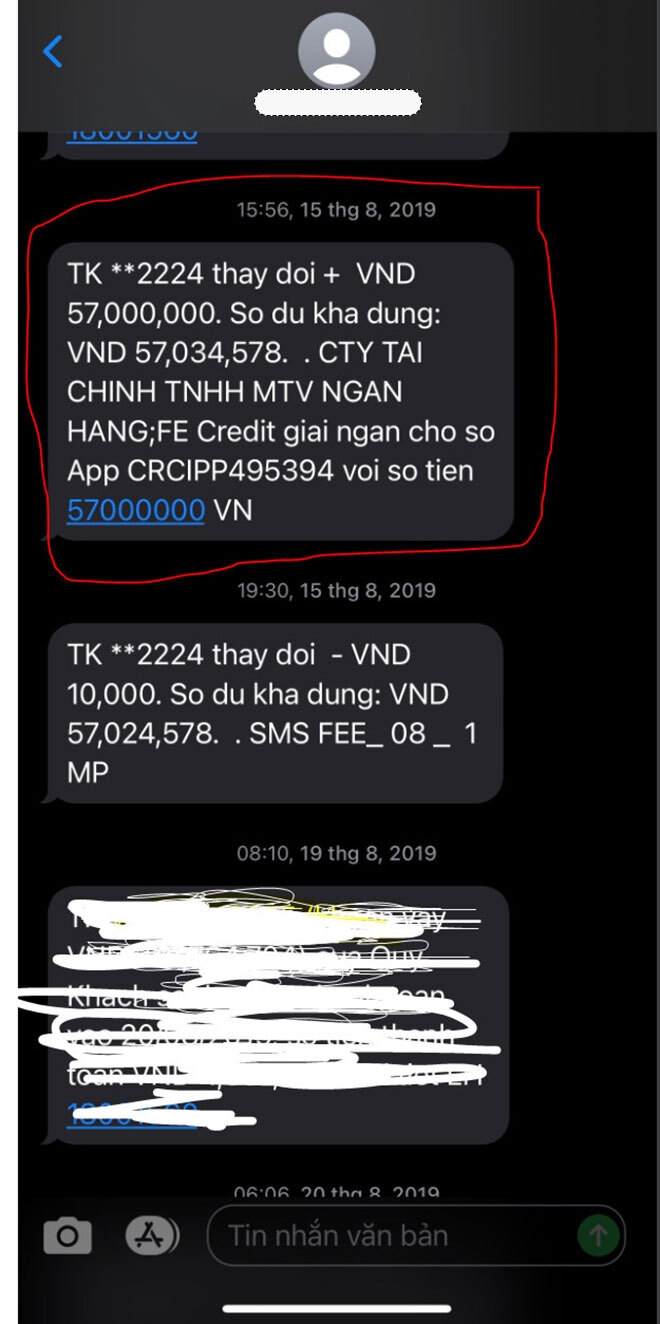Tap the linked number 57000000 in the message
Viewport: 660px width, 1324px height.
click(x=136, y=511)
